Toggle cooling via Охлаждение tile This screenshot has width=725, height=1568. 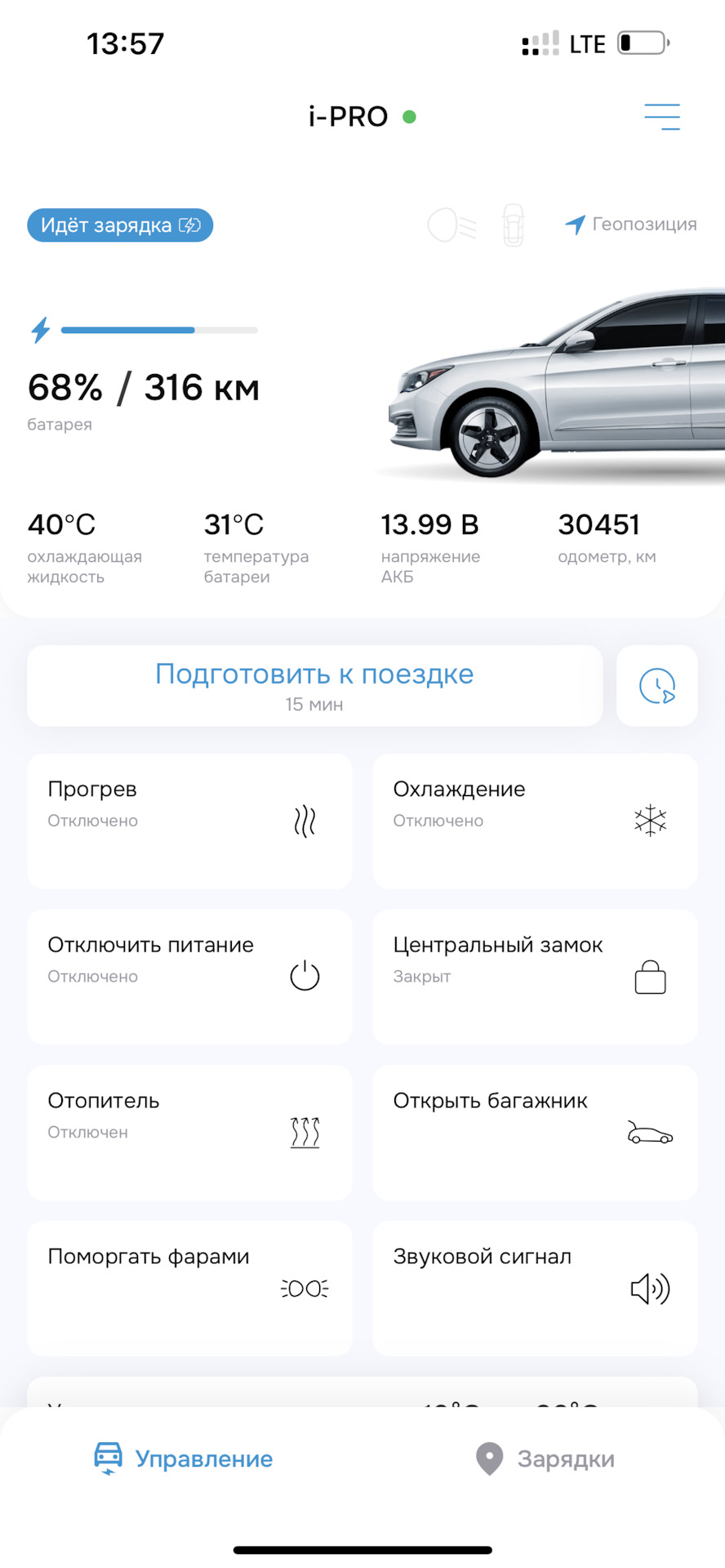[x=534, y=821]
